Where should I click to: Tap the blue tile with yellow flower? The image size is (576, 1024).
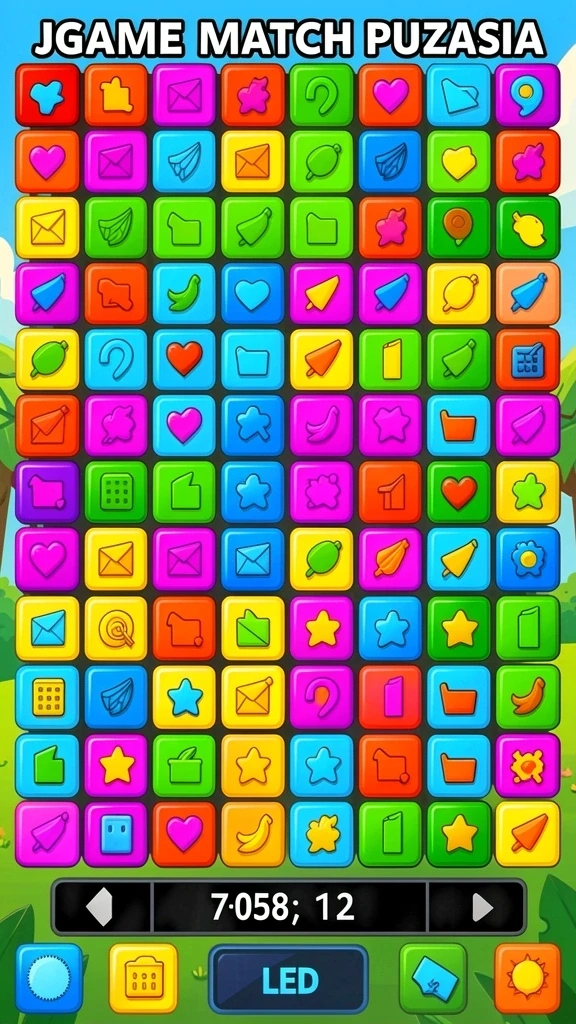[x=527, y=559]
